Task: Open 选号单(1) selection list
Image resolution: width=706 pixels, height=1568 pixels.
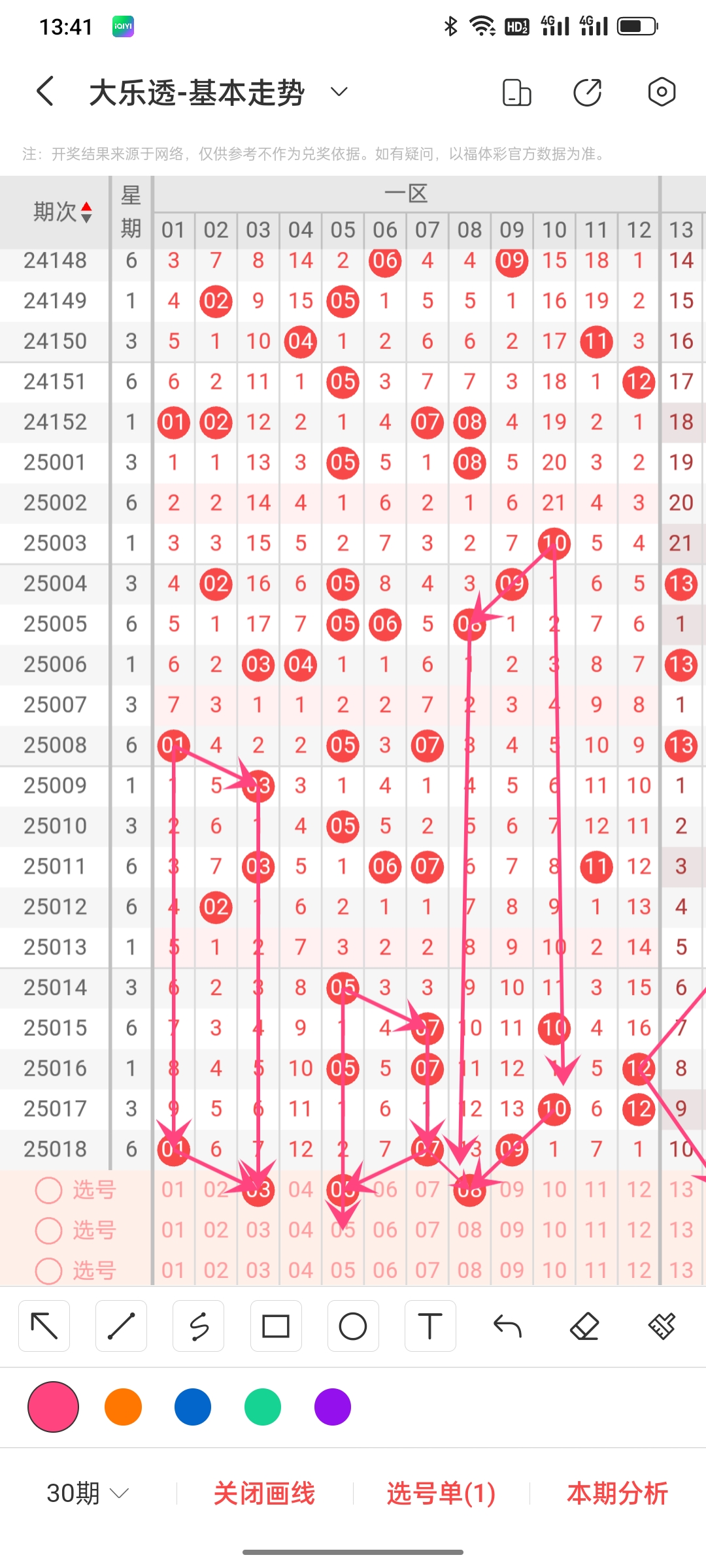Action: (x=441, y=1494)
